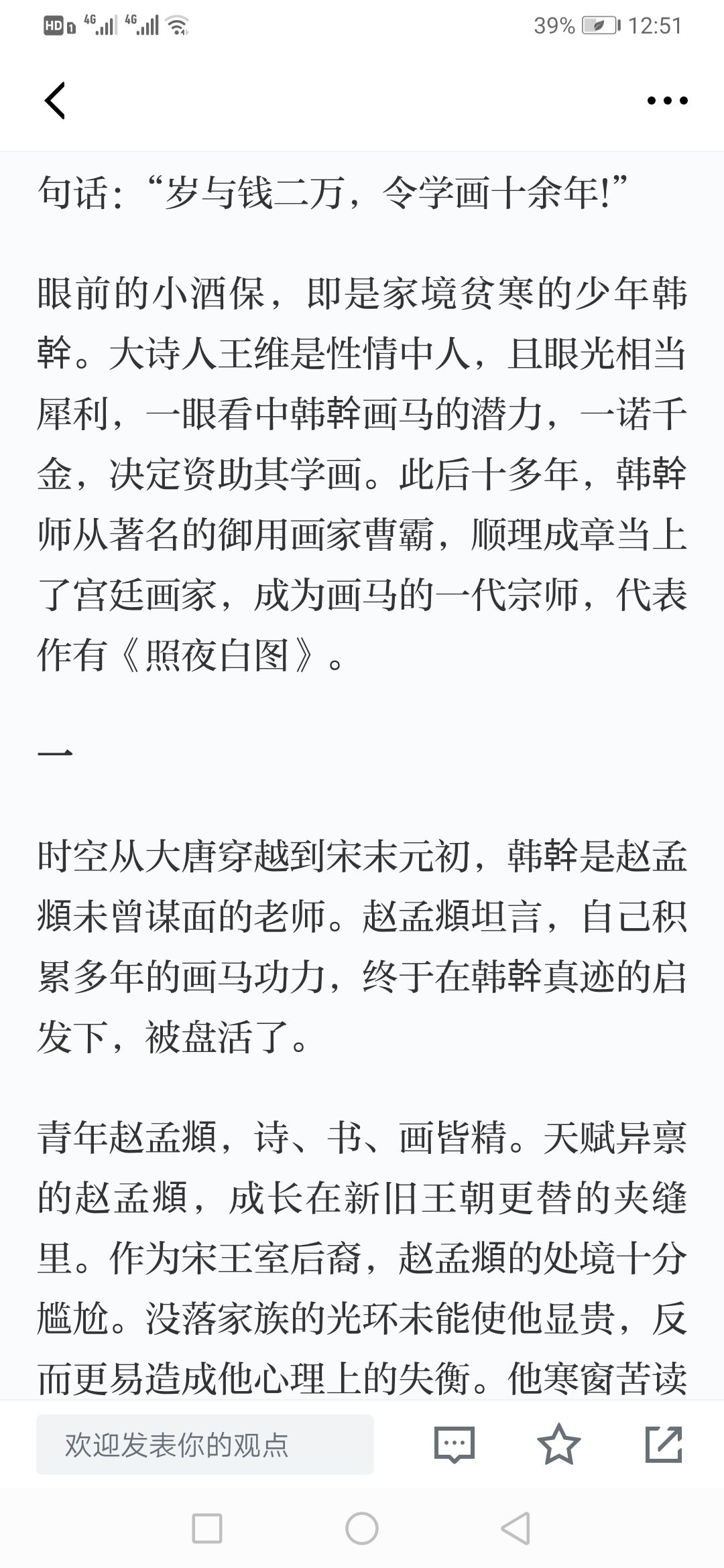724x1568 pixels.
Task: Go back using the top-left arrow
Action: pyautogui.click(x=55, y=101)
